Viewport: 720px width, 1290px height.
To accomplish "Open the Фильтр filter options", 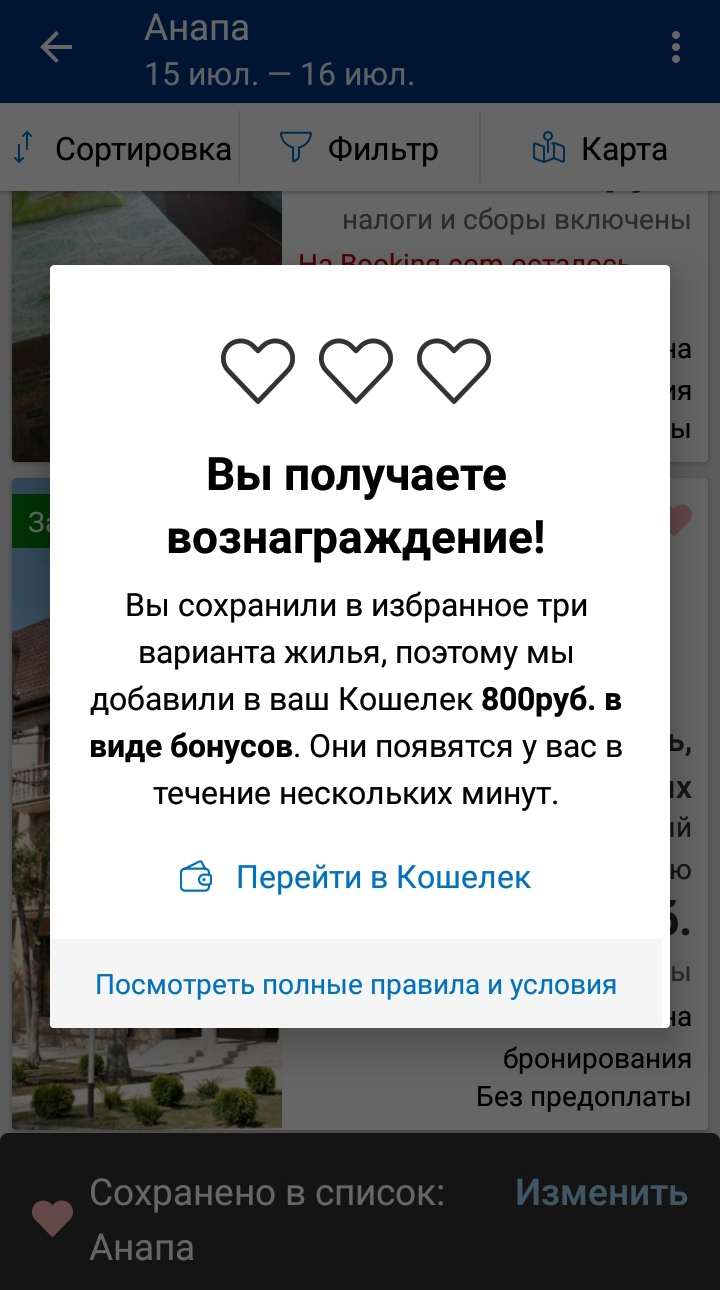I will 359,150.
